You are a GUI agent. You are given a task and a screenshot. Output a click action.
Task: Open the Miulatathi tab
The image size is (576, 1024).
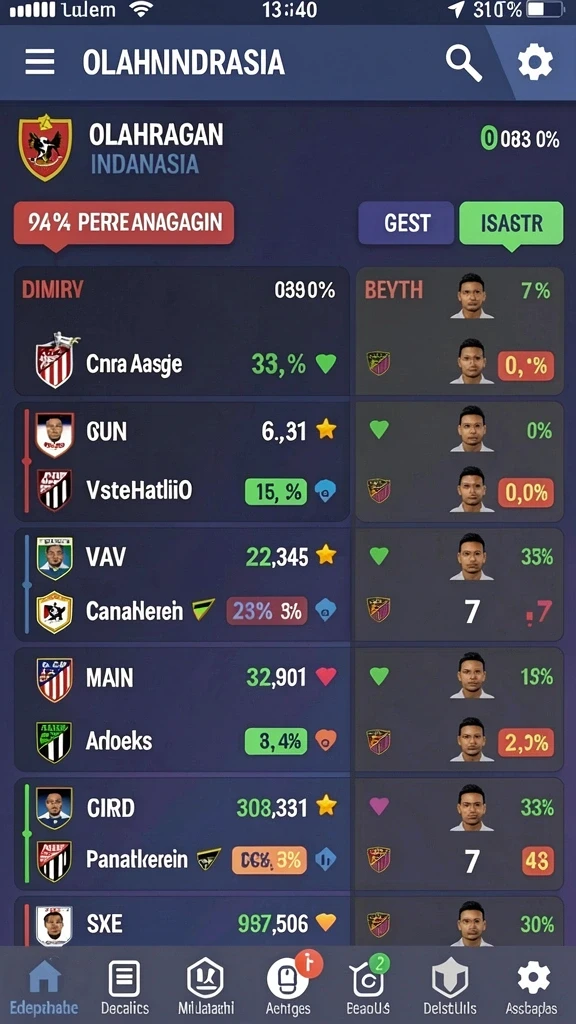205,987
